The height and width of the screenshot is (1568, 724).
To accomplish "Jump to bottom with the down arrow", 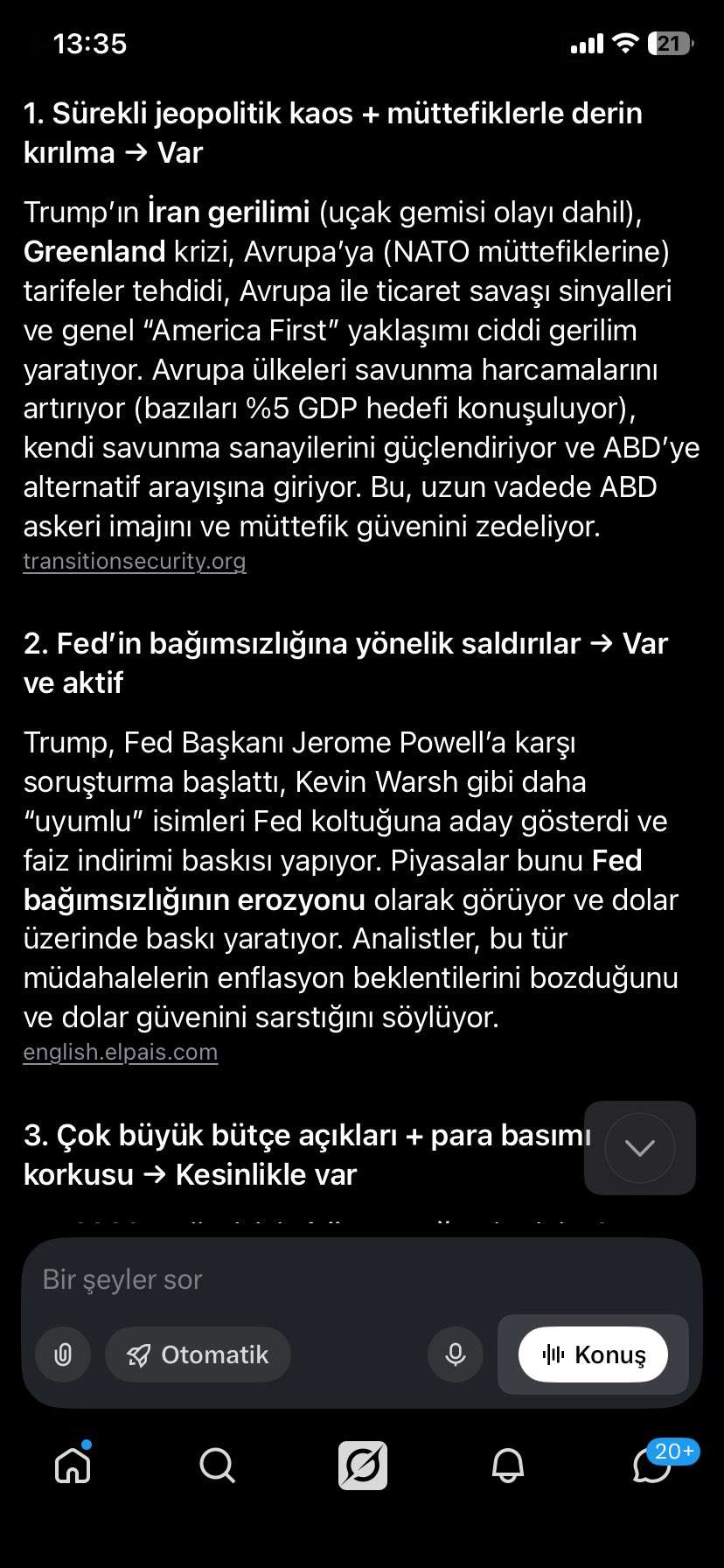I will (x=640, y=1148).
